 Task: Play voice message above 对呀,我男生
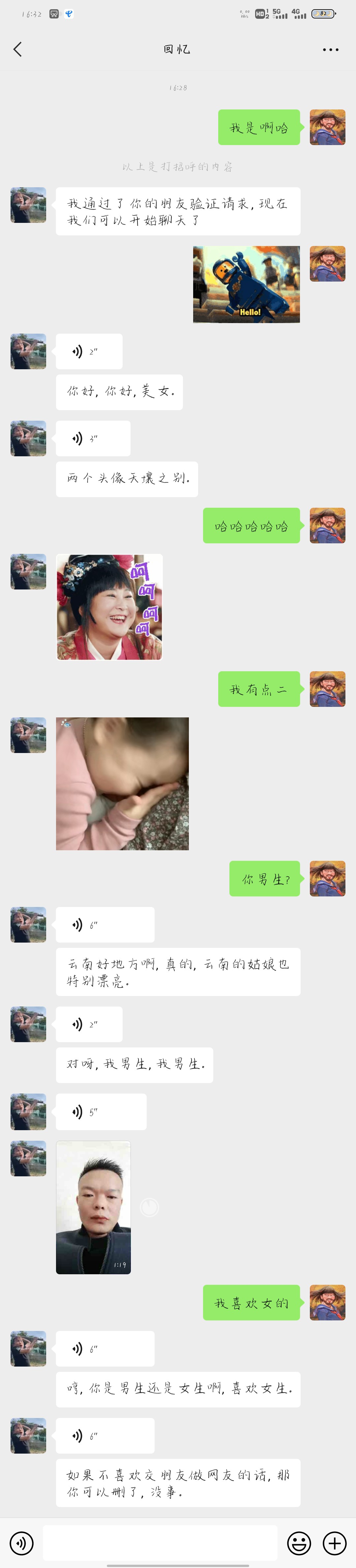click(89, 1024)
